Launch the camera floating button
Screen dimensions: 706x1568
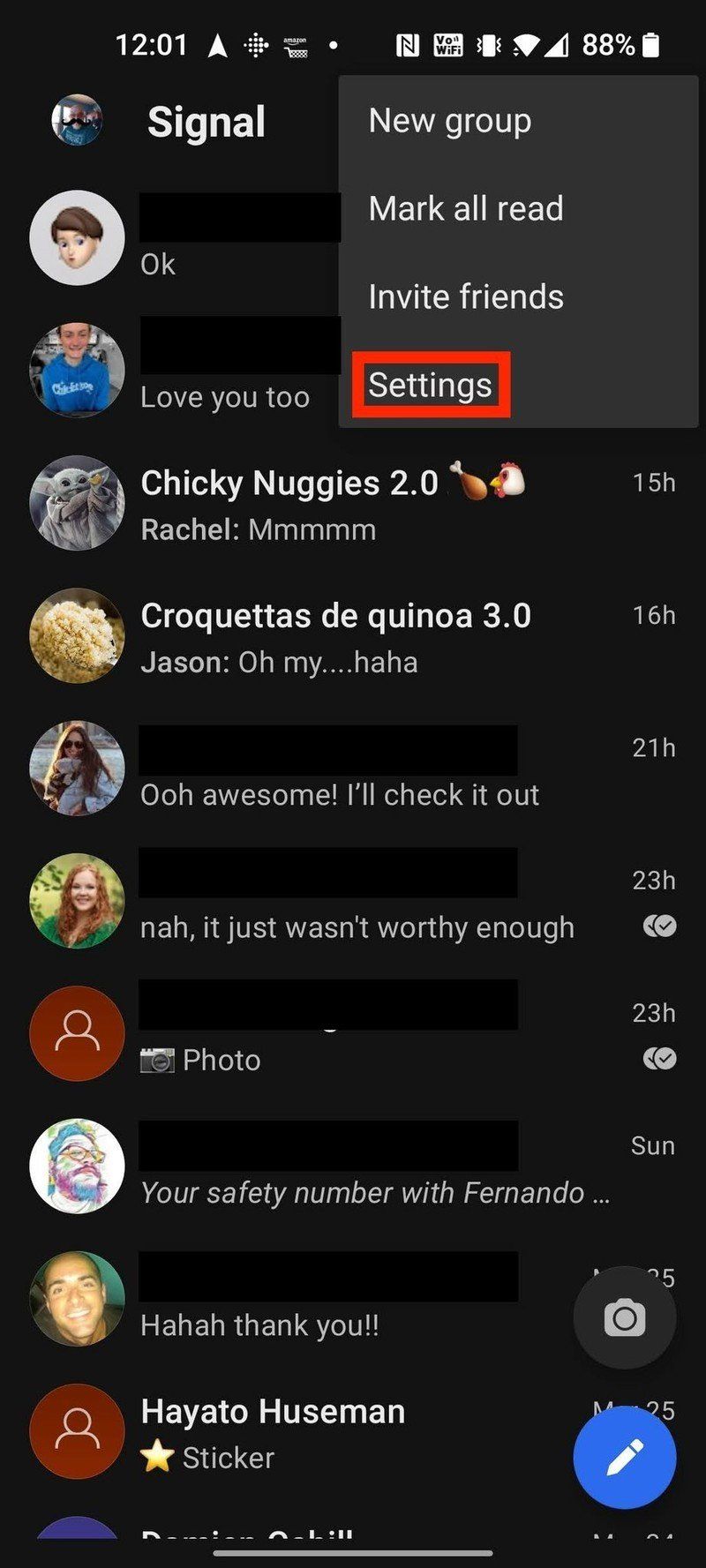625,1318
